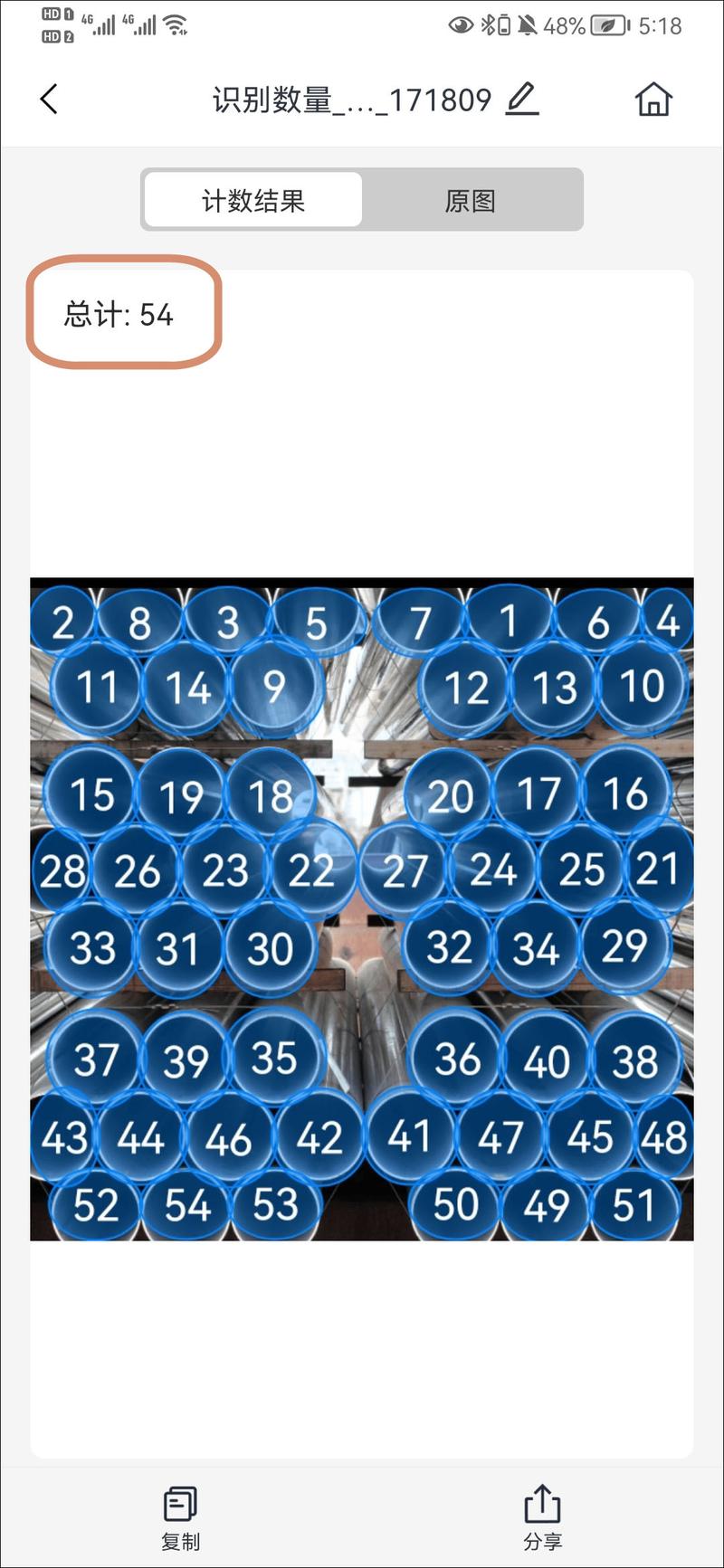Return to the home screen icon
724x1568 pixels.
(653, 100)
